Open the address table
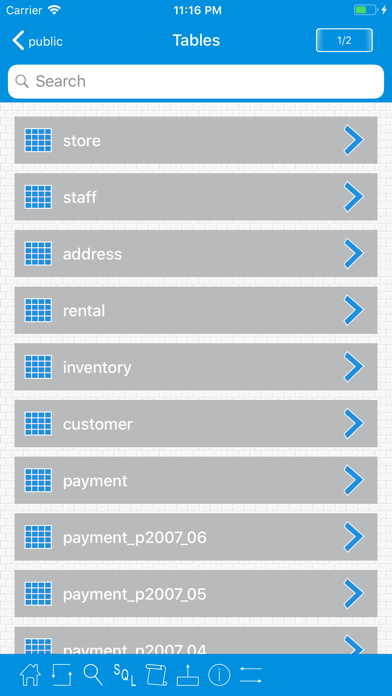This screenshot has width=392, height=696. pyautogui.click(x=196, y=253)
